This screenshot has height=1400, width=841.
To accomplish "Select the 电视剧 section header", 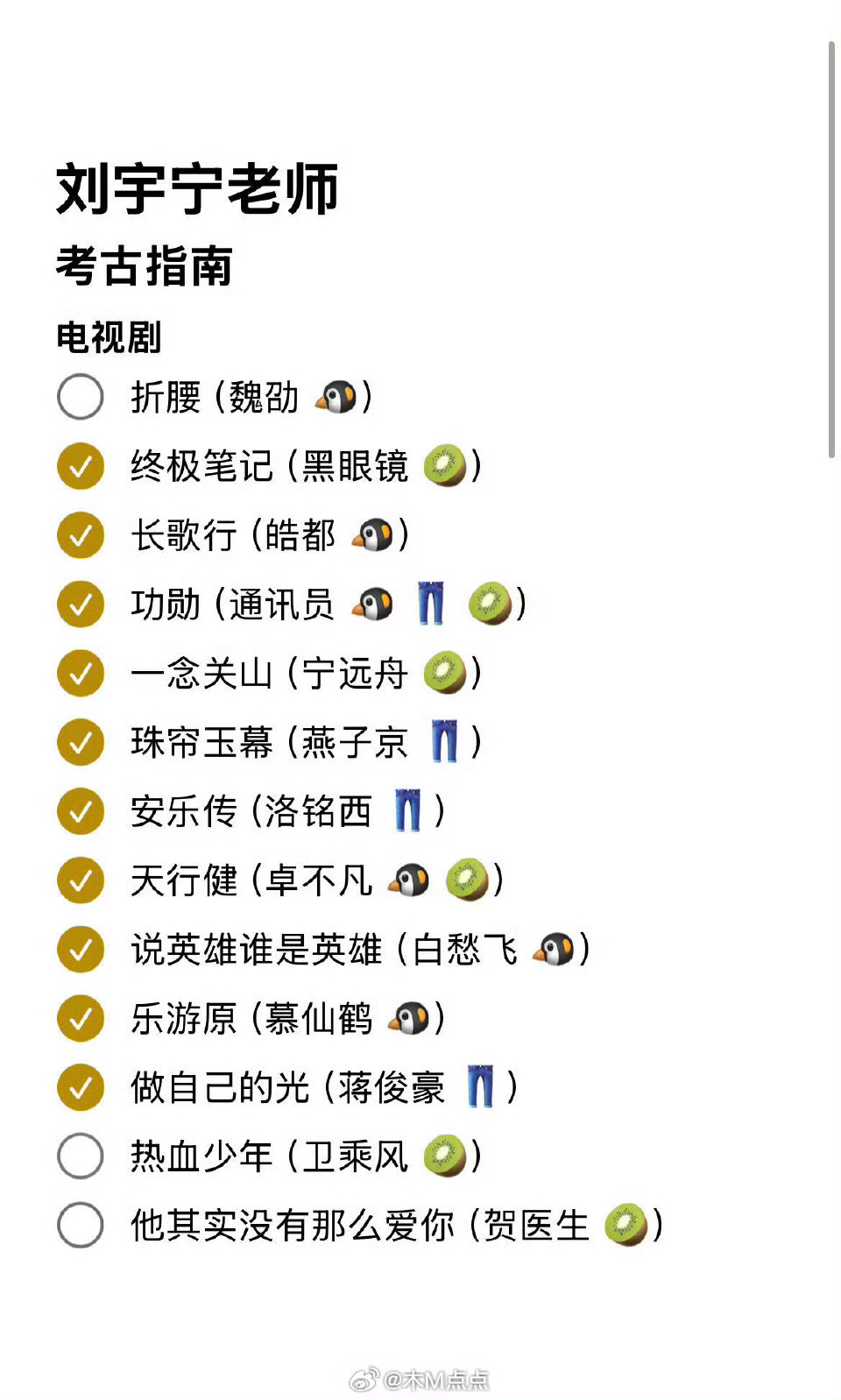I will coord(108,338).
